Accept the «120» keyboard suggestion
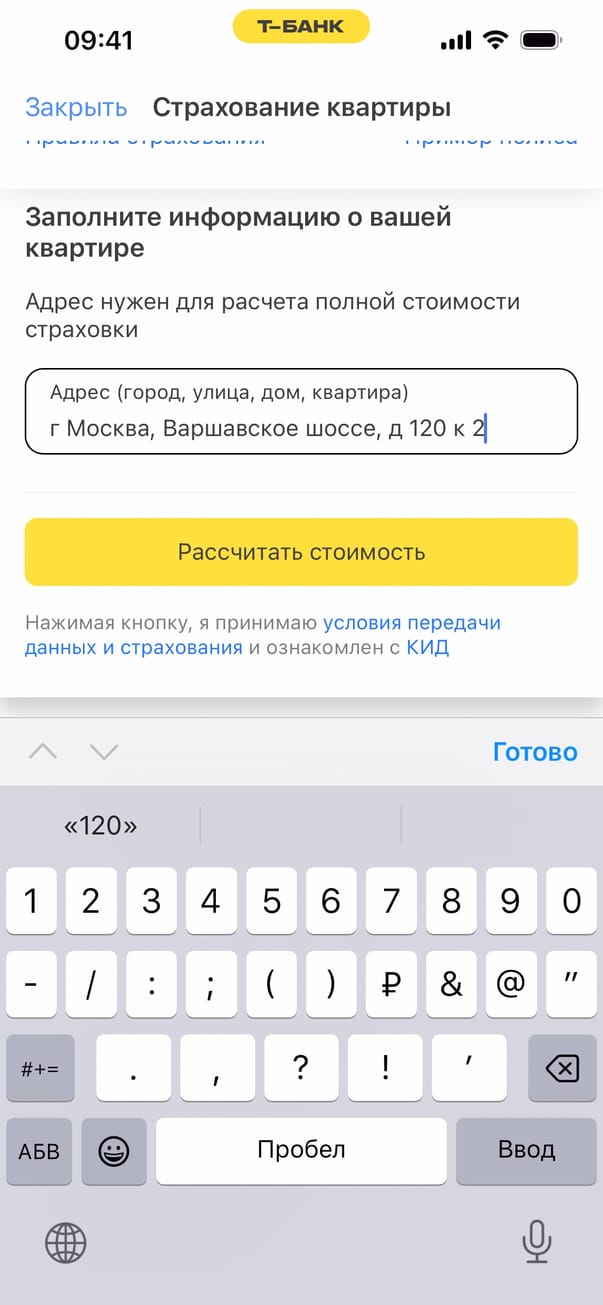603x1305 pixels. (x=100, y=826)
